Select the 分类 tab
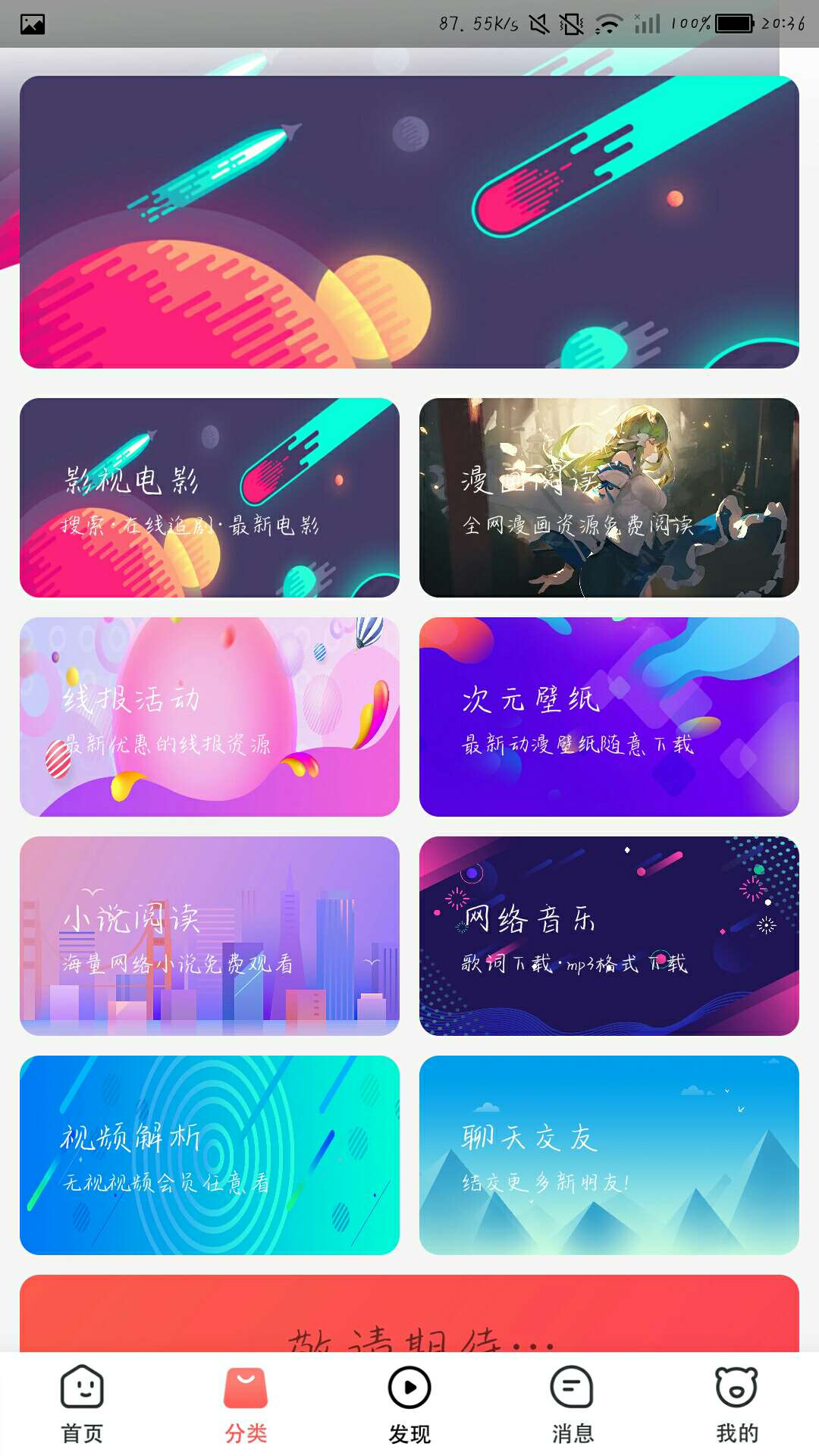The height and width of the screenshot is (1456, 819). pyautogui.click(x=246, y=1404)
